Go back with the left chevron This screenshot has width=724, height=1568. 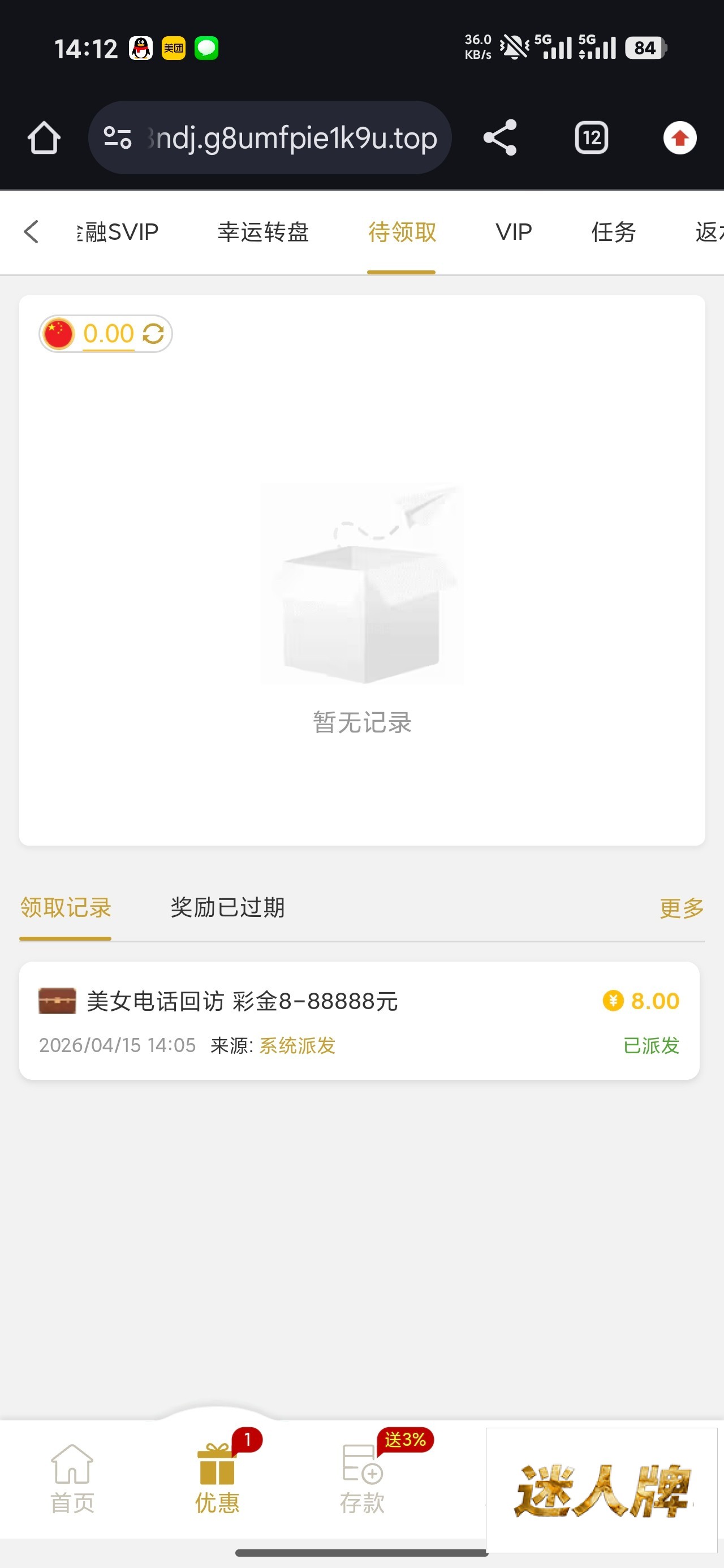point(31,232)
